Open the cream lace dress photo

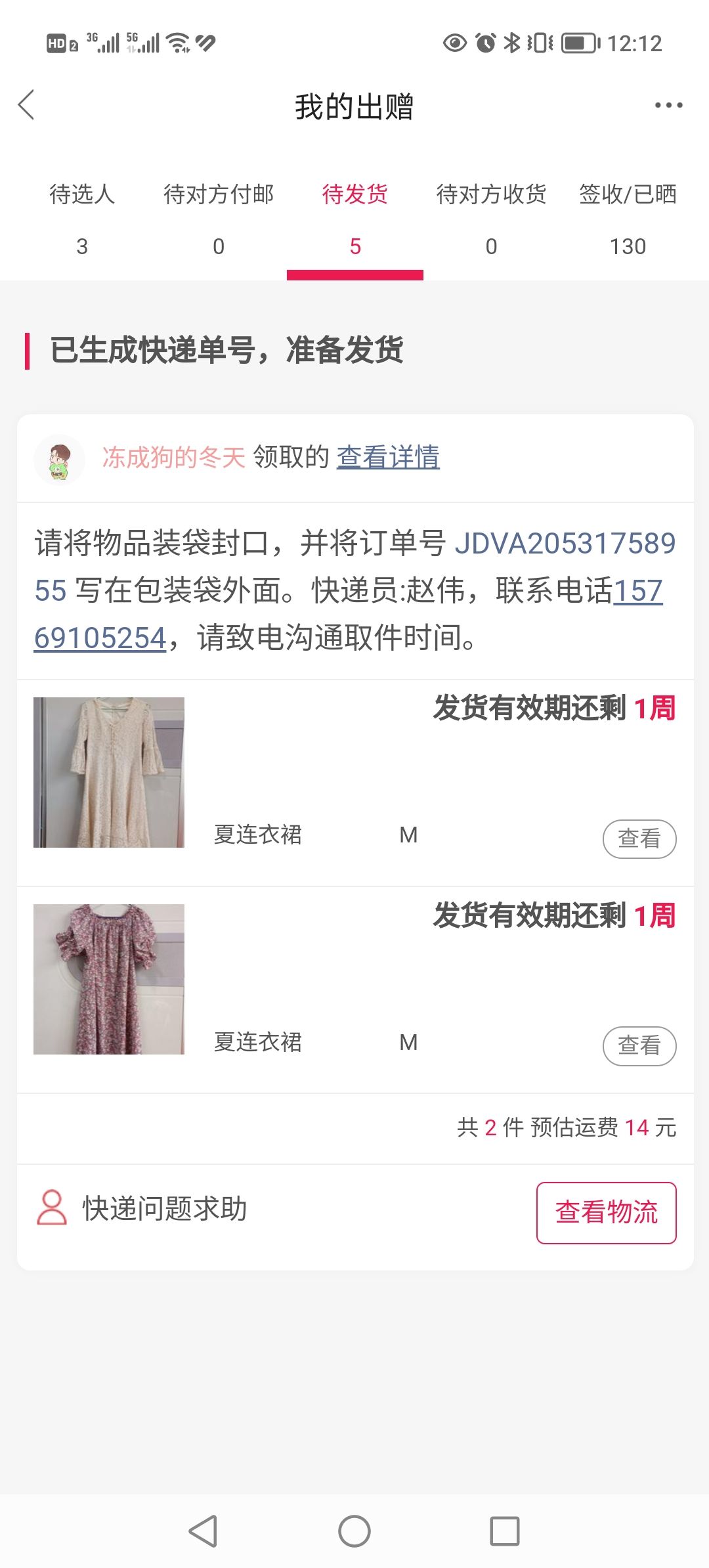[109, 772]
